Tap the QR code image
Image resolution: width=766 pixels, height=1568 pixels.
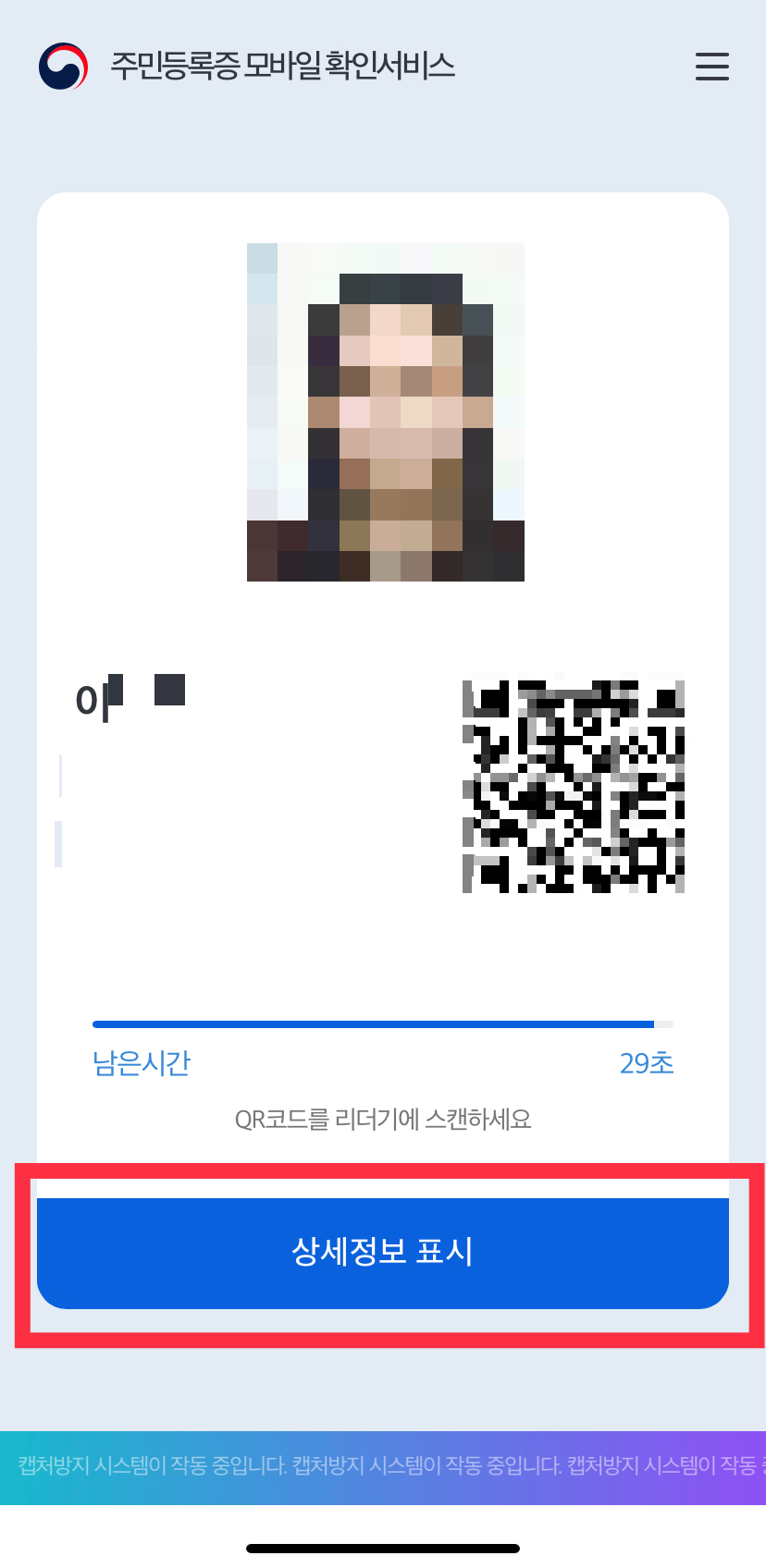click(x=573, y=784)
